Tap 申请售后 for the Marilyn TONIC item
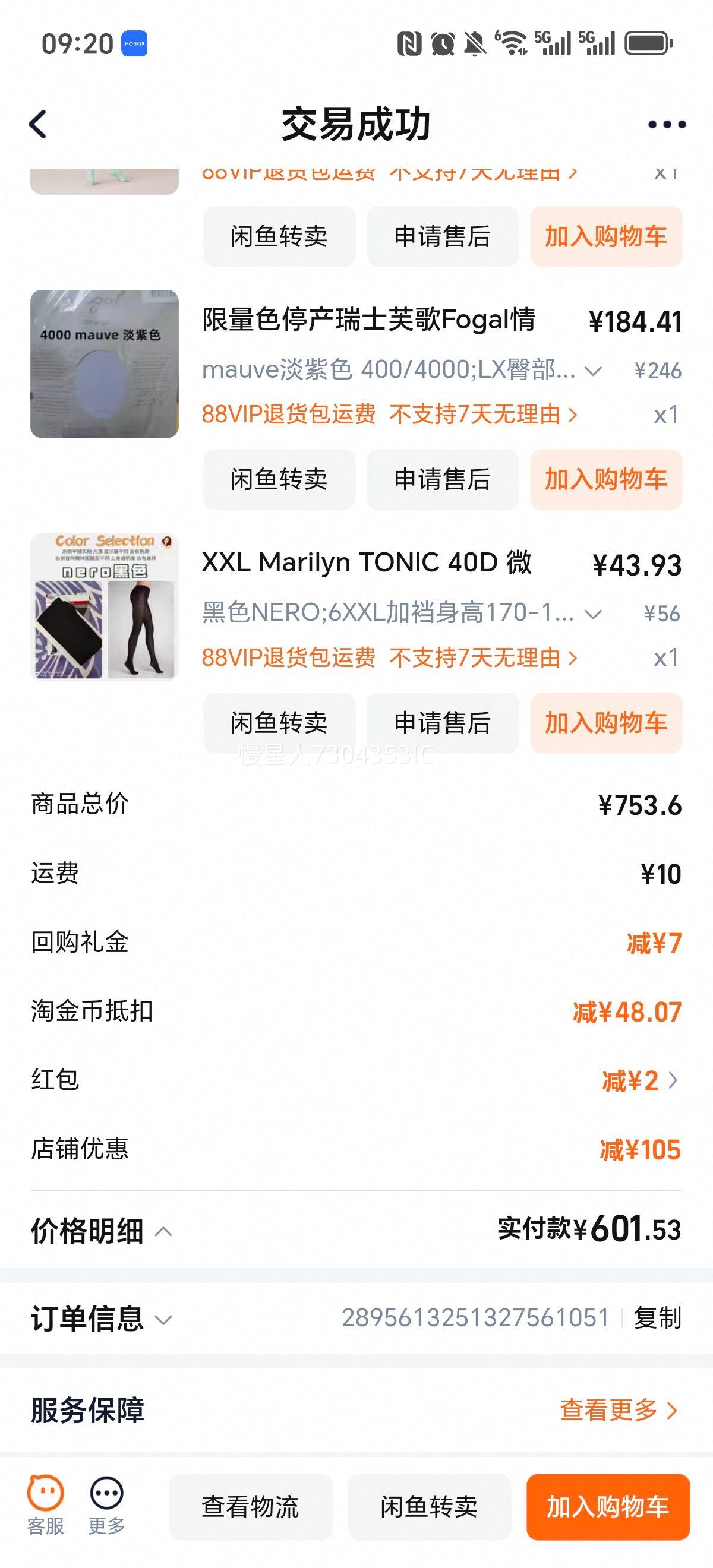The width and height of the screenshot is (713, 1568). point(443,722)
